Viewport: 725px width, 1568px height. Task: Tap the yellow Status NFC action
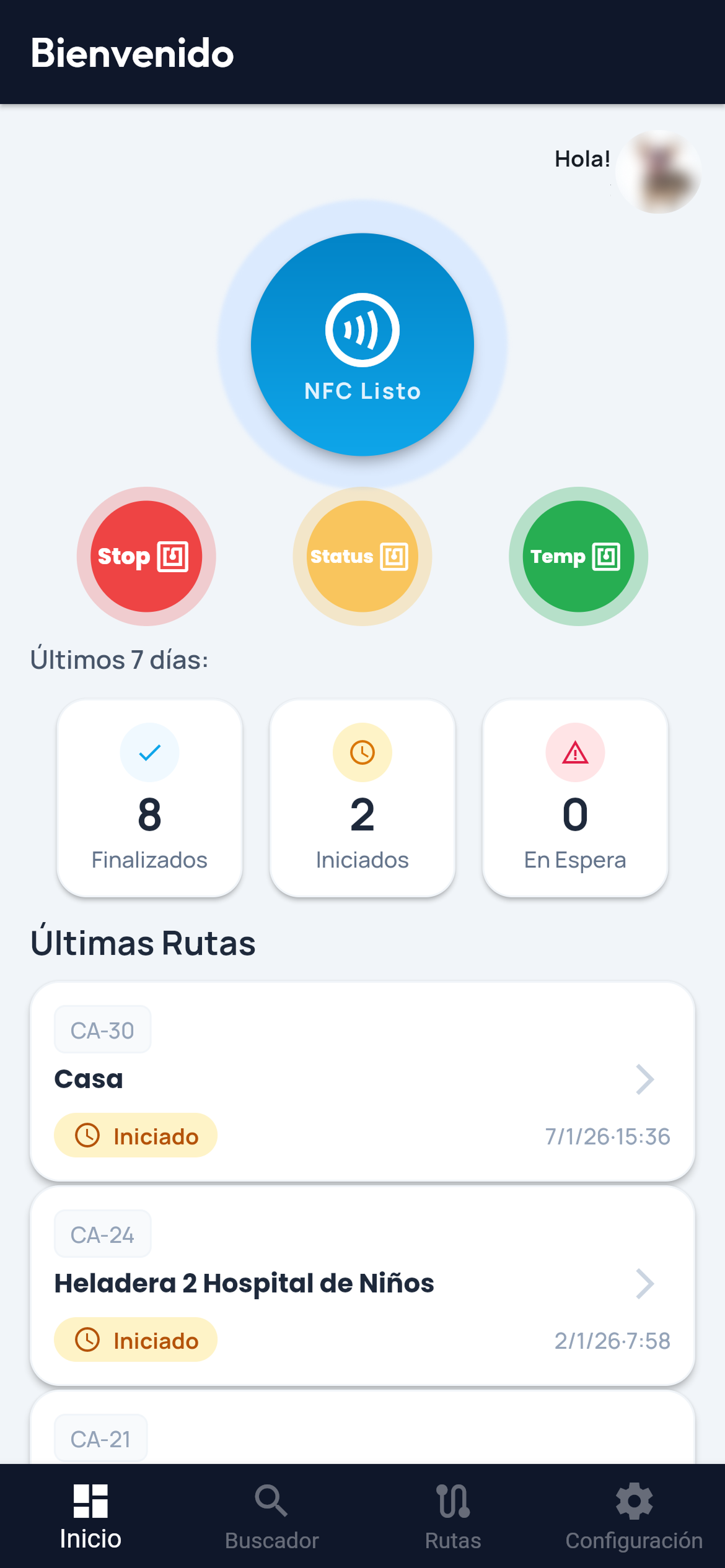tap(362, 557)
